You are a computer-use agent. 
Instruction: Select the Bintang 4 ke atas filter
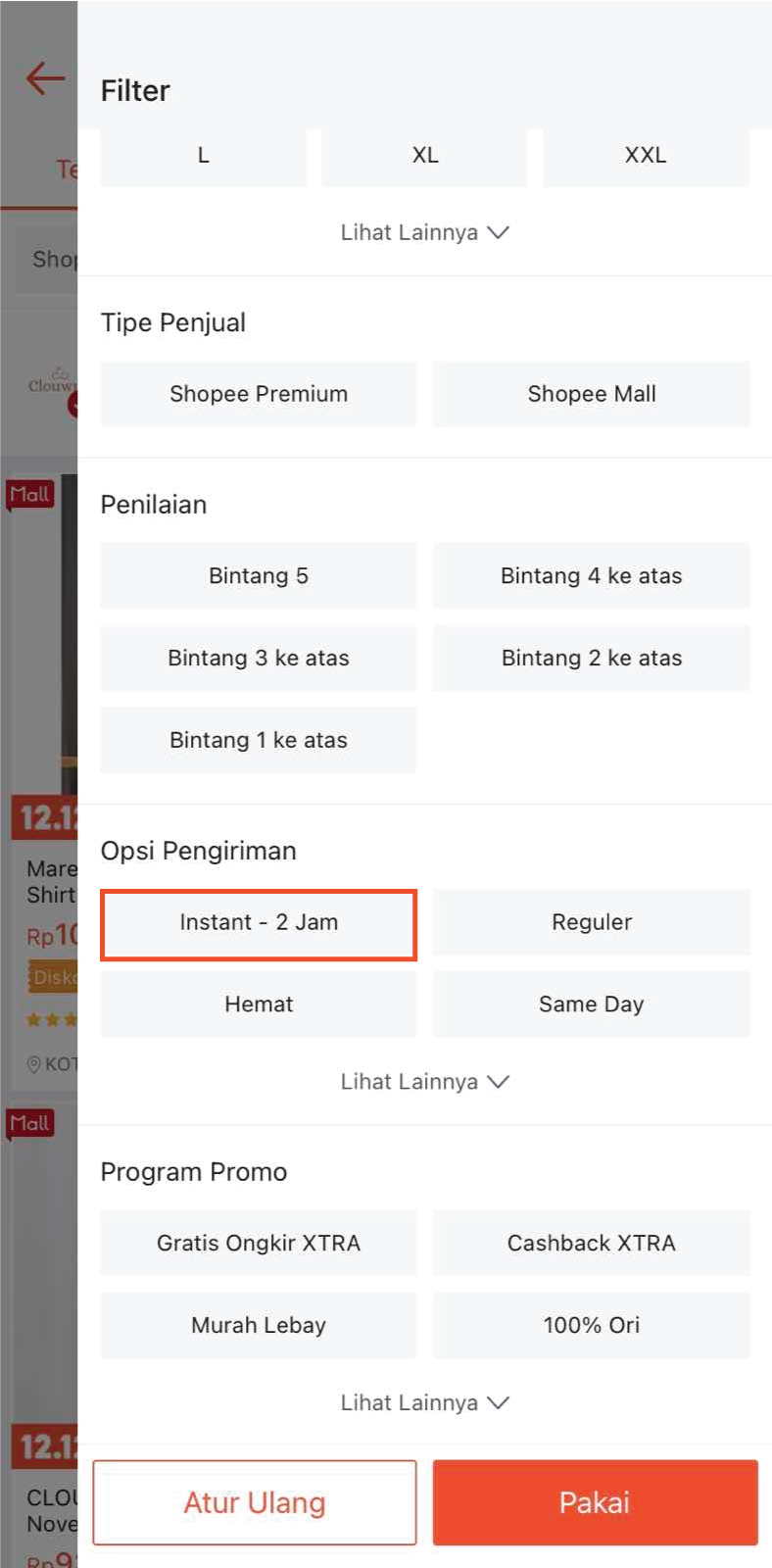pos(591,575)
